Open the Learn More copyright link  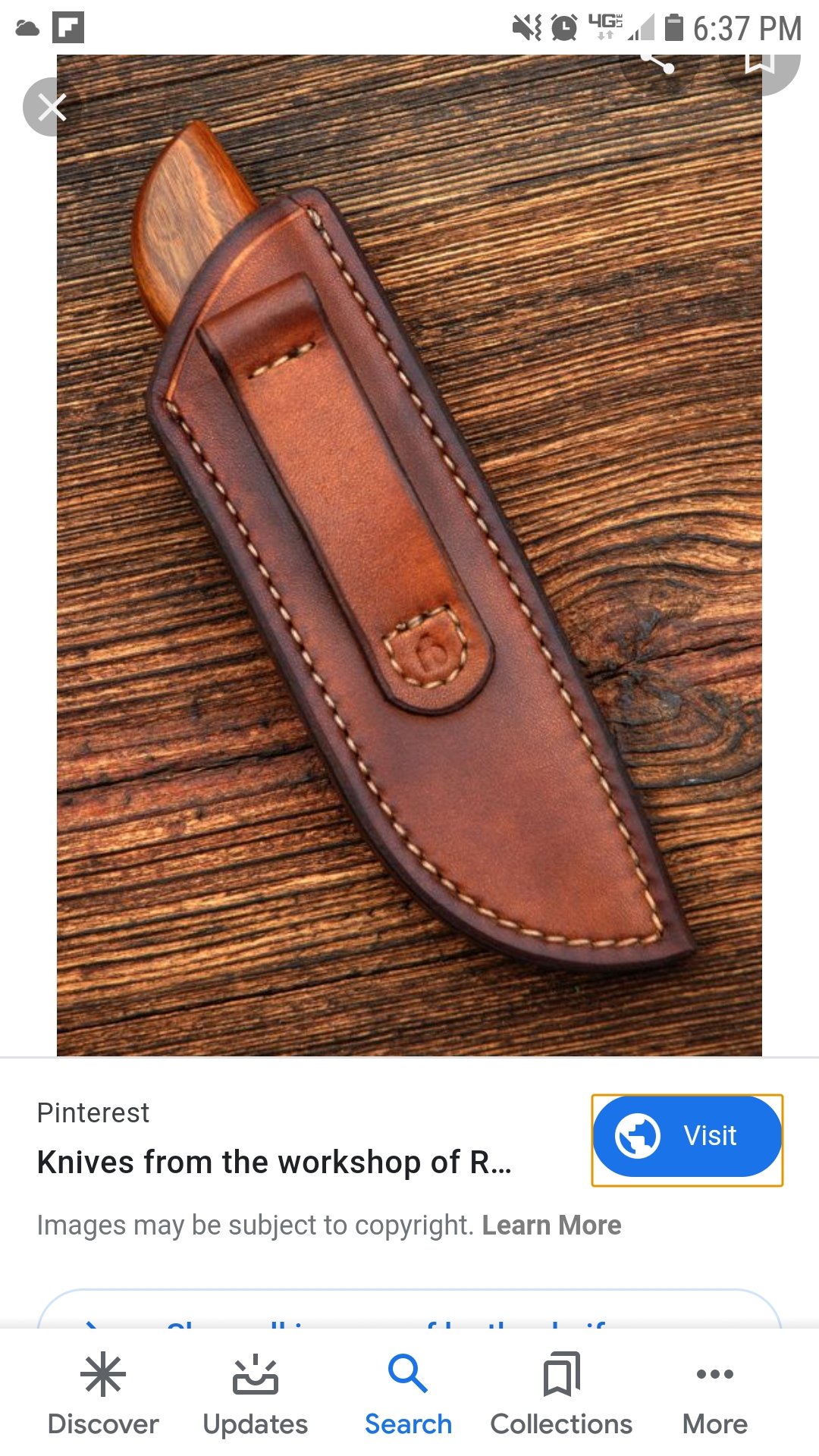tap(551, 1225)
